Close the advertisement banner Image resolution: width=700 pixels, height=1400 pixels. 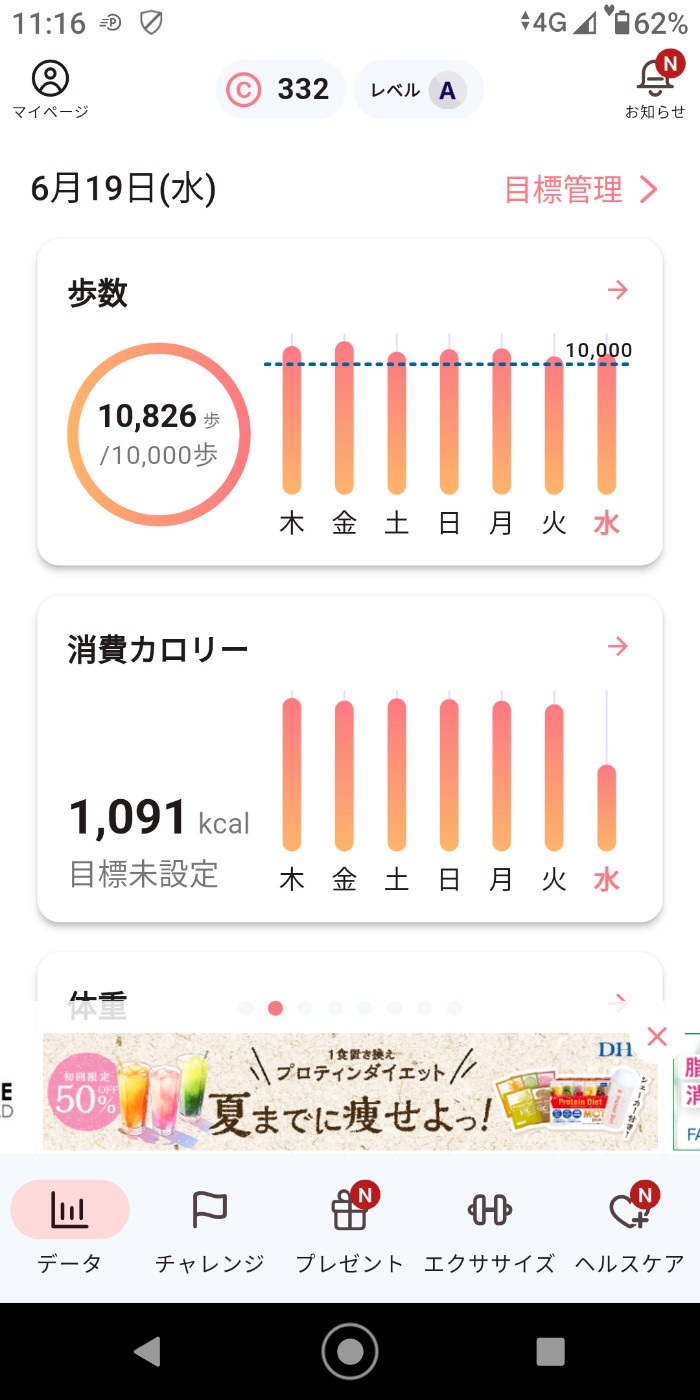657,1036
